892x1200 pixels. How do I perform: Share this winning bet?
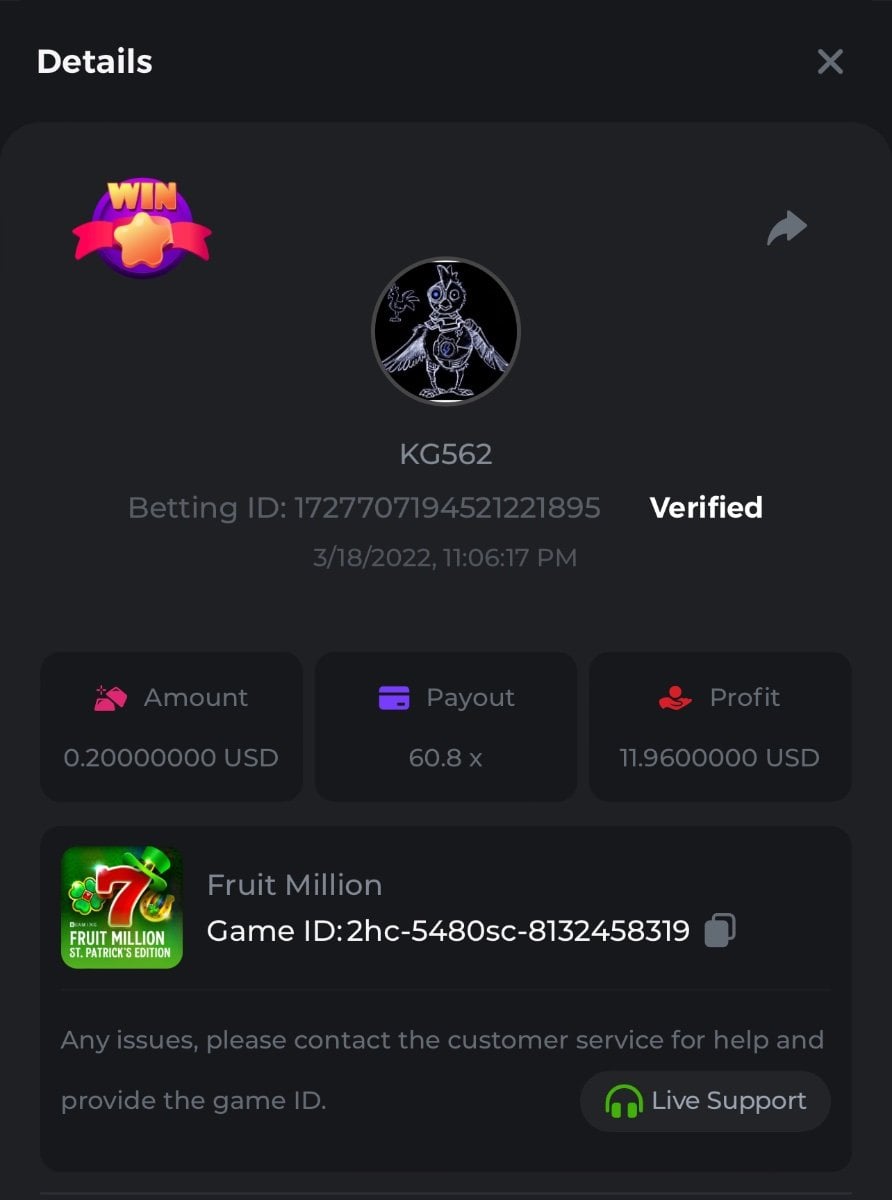[x=786, y=228]
